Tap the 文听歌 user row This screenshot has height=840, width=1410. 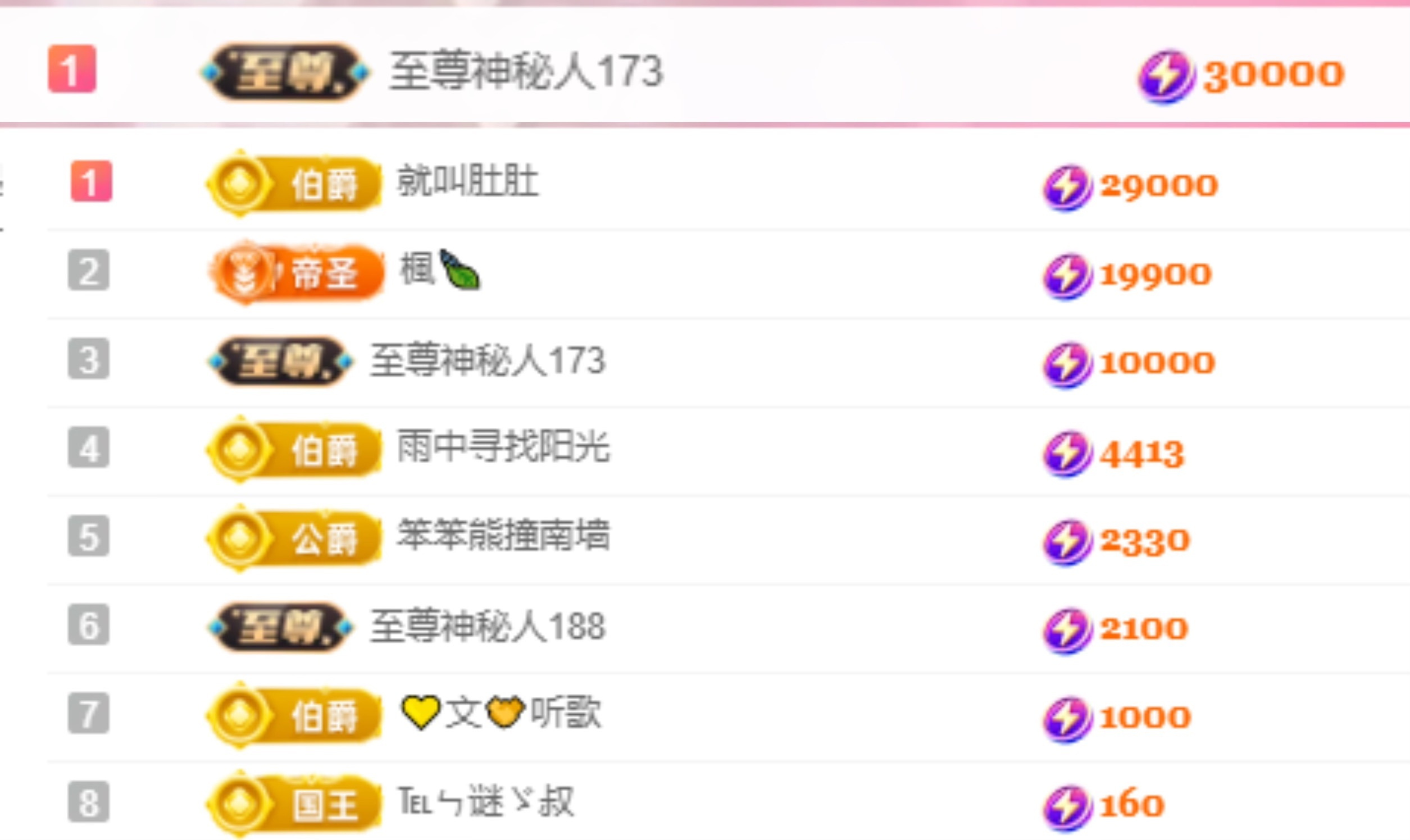pos(501,713)
